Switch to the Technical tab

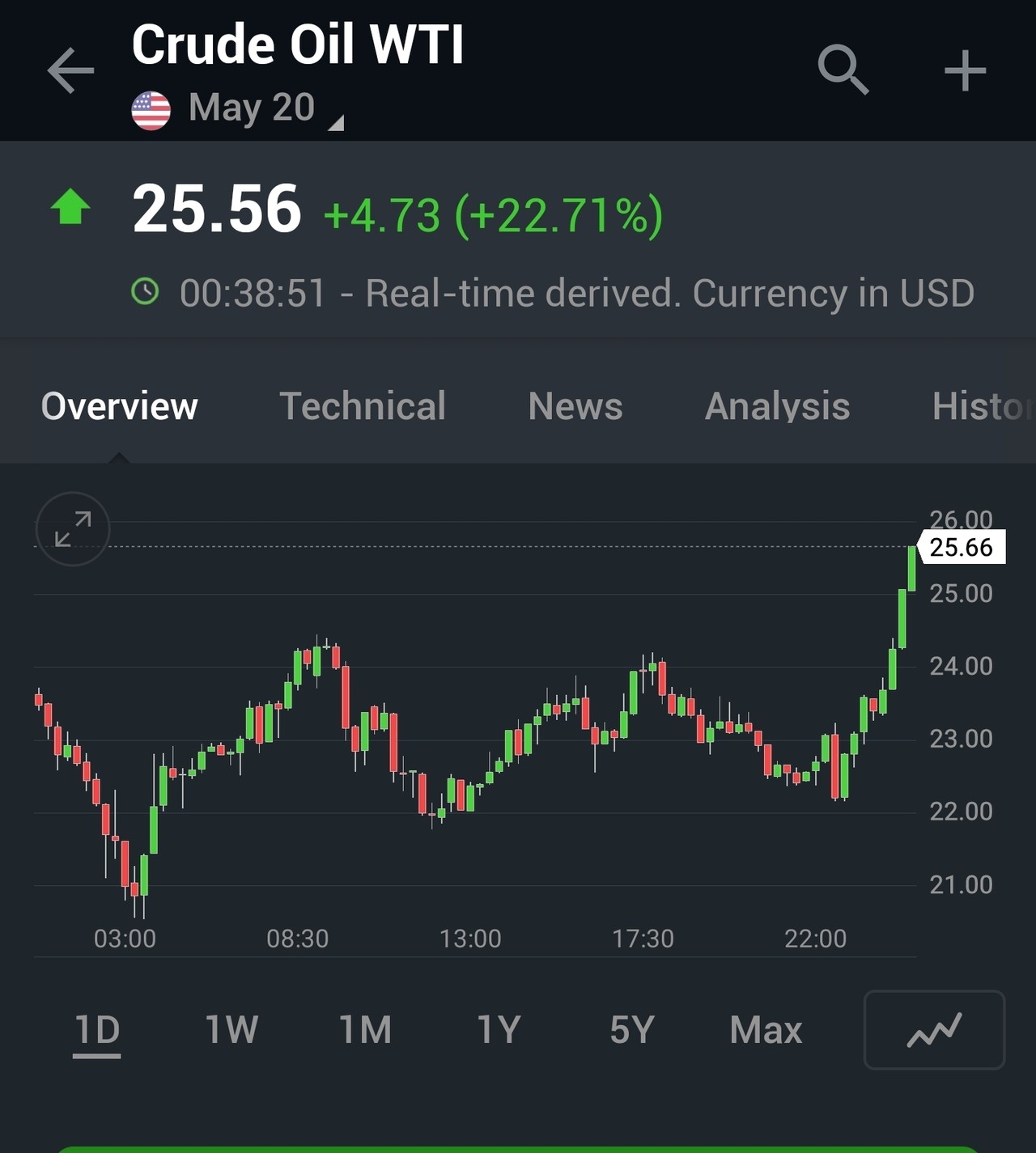coord(363,406)
